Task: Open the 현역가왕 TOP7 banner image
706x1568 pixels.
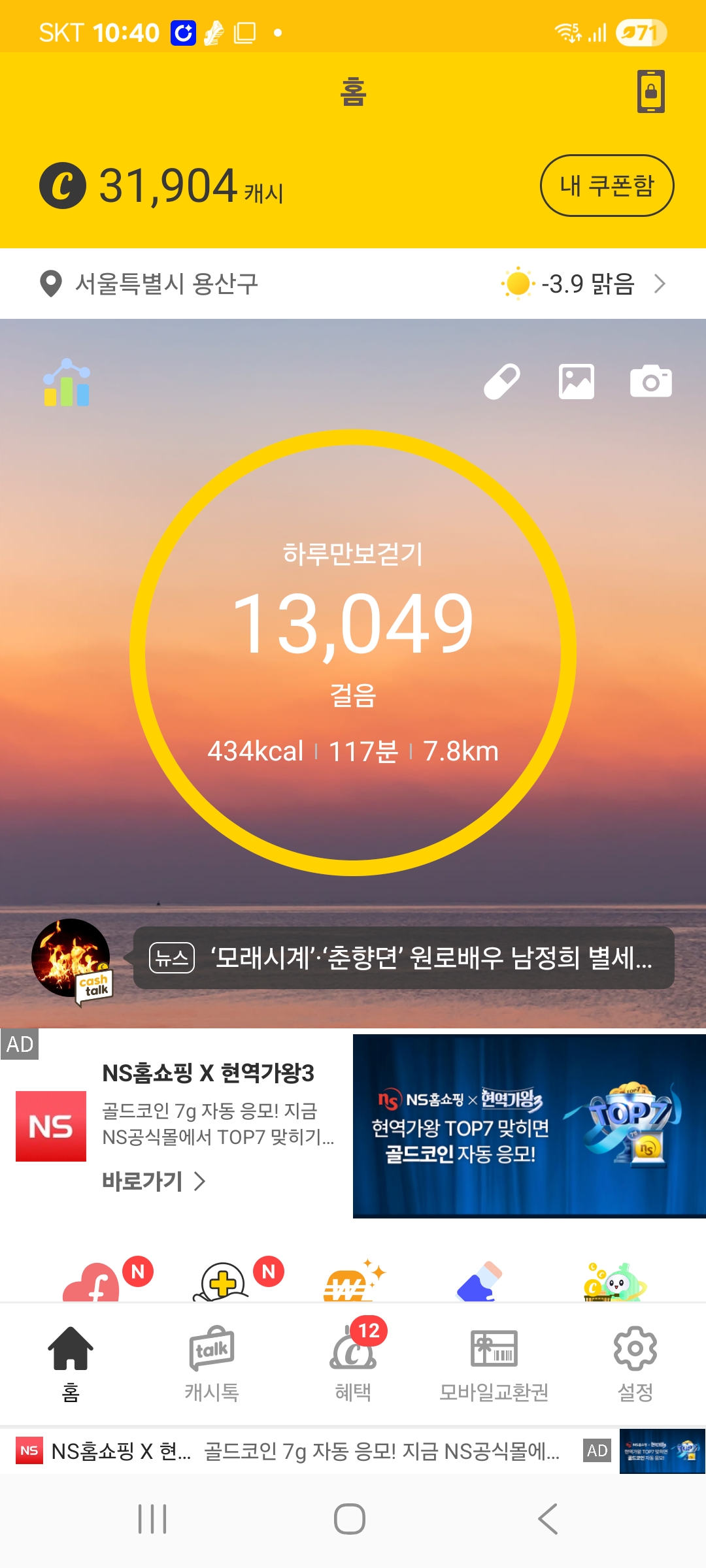Action: click(529, 1126)
